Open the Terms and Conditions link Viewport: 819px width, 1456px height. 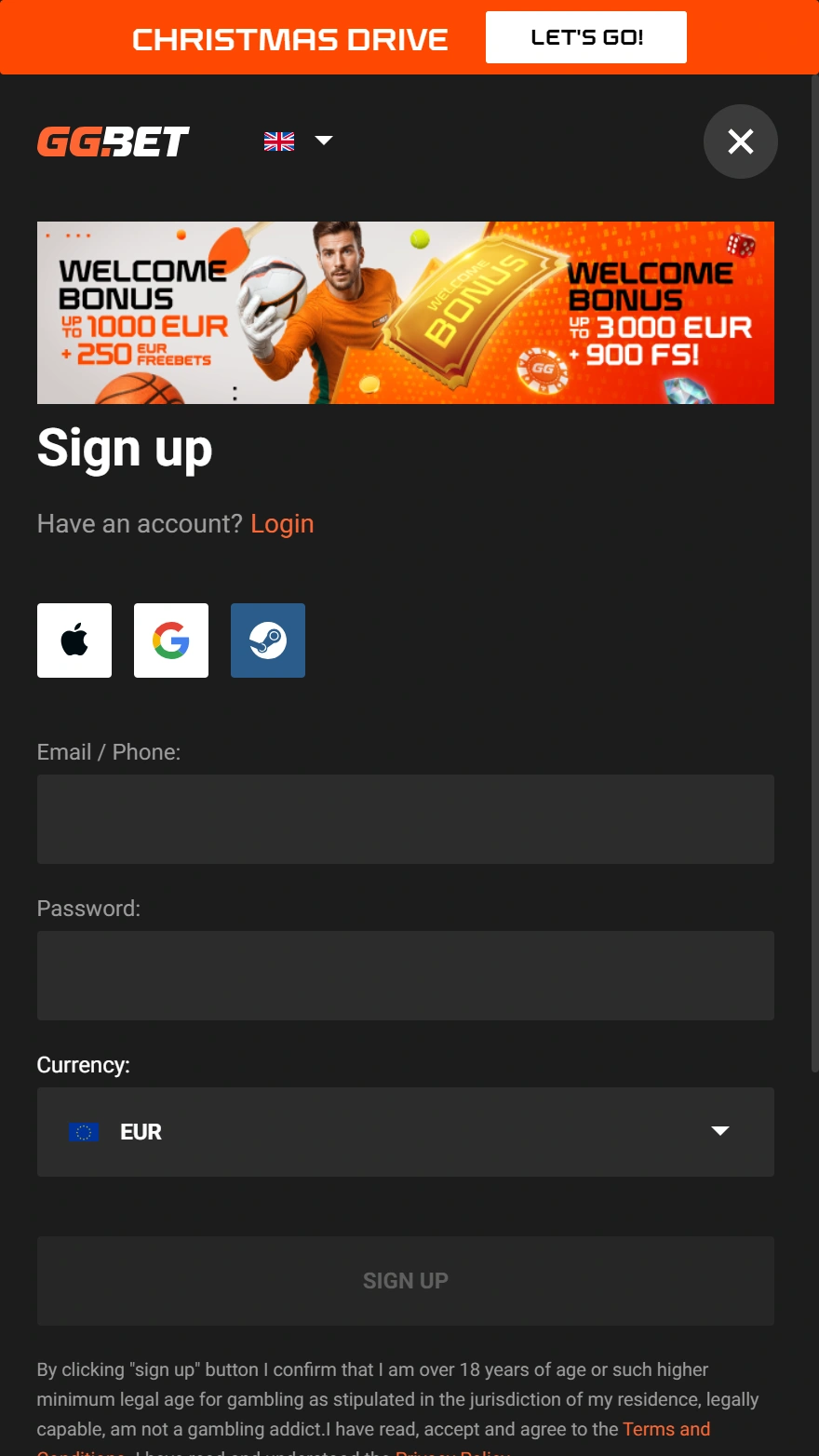click(x=665, y=1430)
